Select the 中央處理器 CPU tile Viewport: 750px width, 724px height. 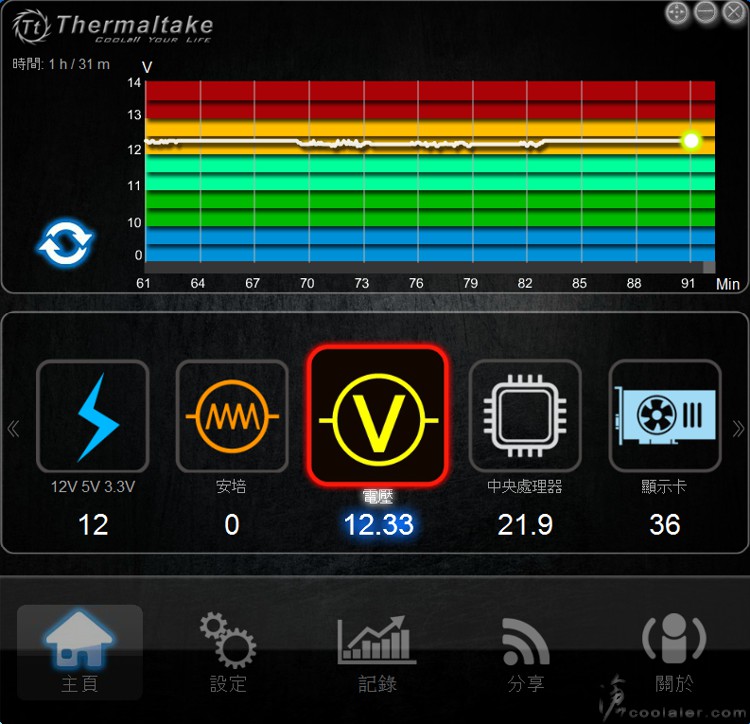525,415
